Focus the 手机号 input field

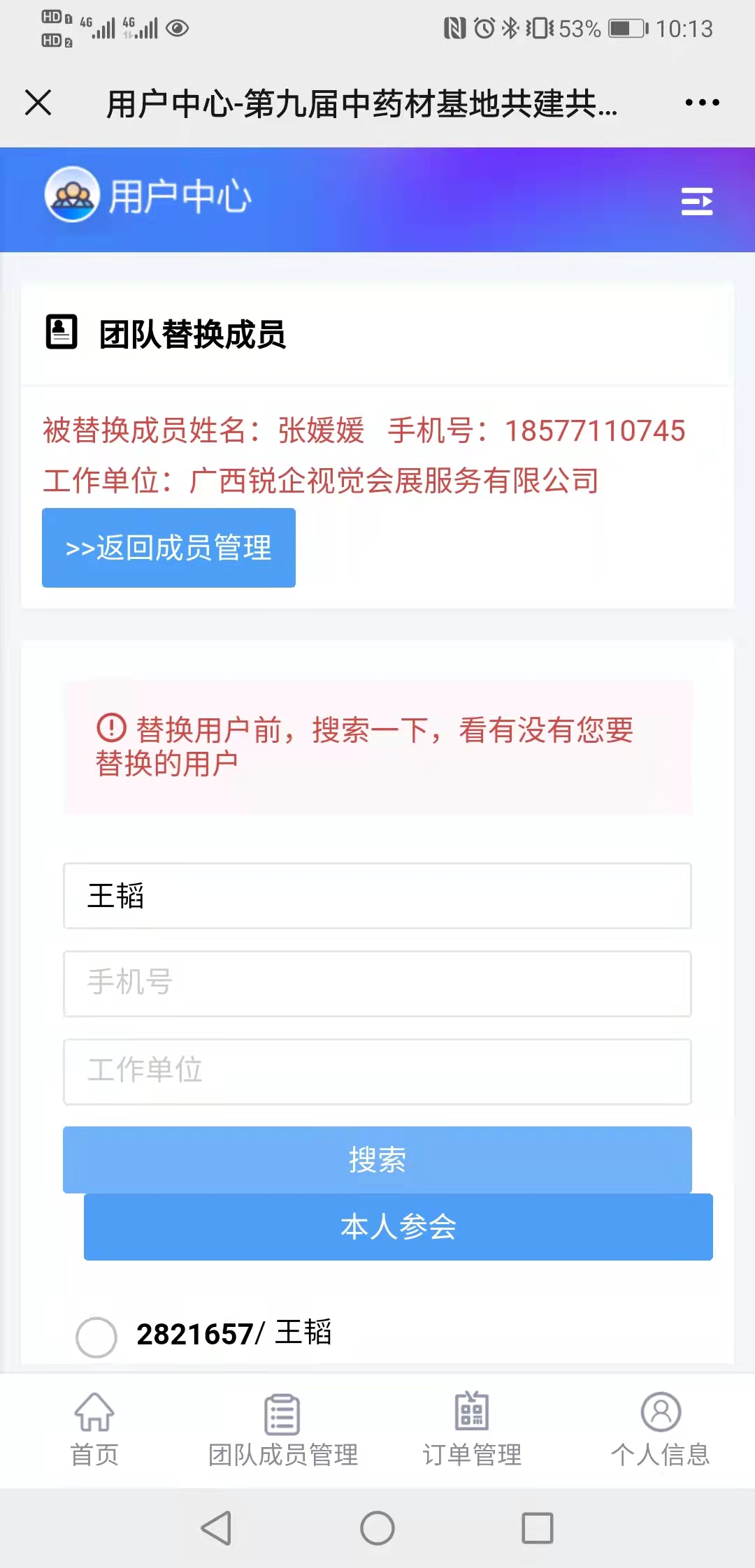click(x=377, y=984)
